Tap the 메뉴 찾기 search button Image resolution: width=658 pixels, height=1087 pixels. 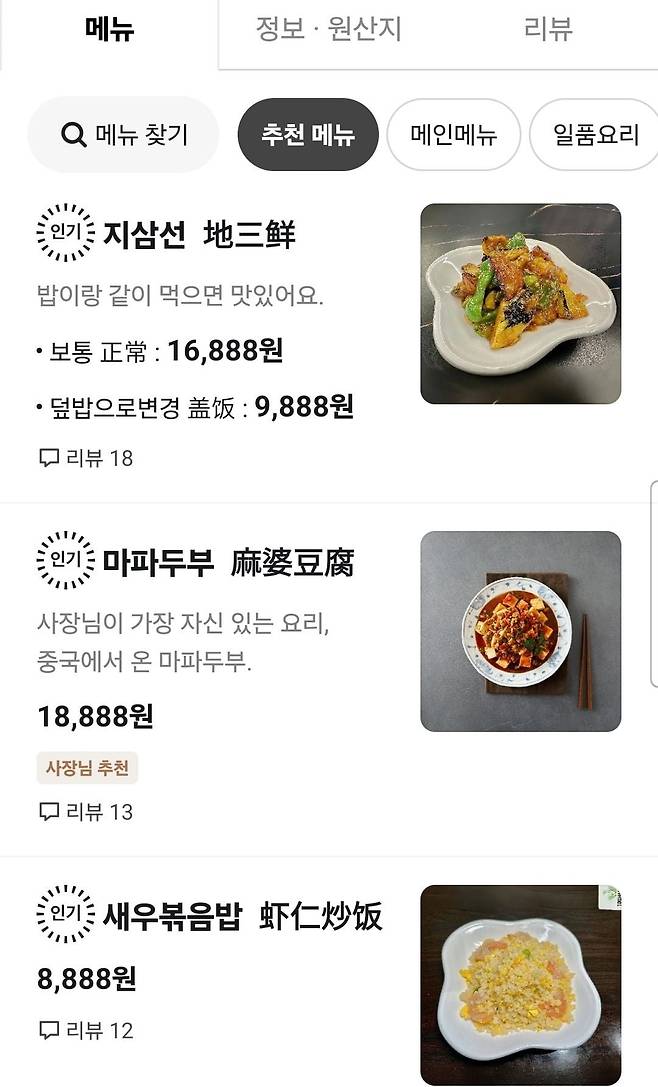point(124,134)
